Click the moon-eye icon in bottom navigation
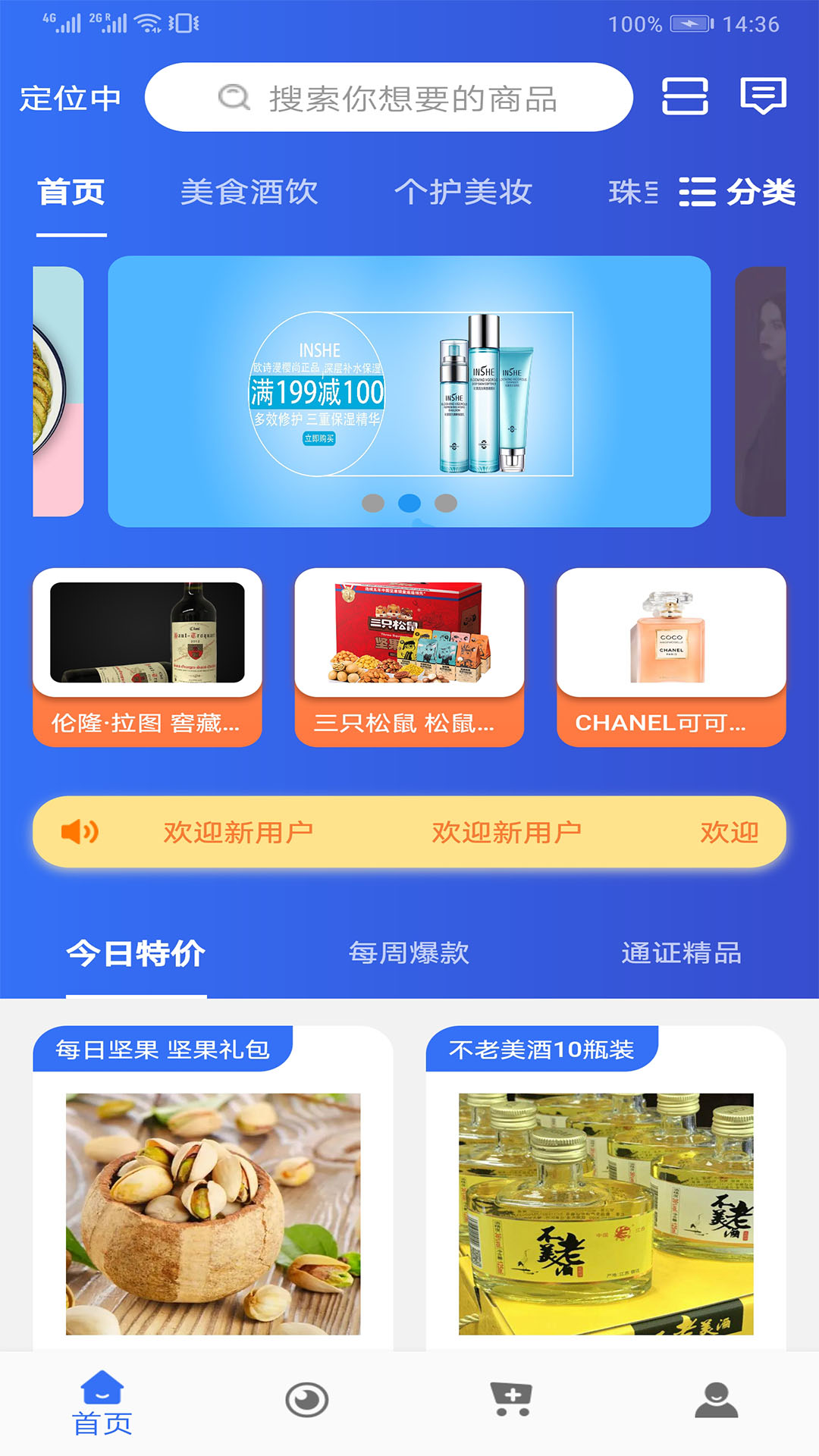Image resolution: width=819 pixels, height=1456 pixels. coord(307,1401)
